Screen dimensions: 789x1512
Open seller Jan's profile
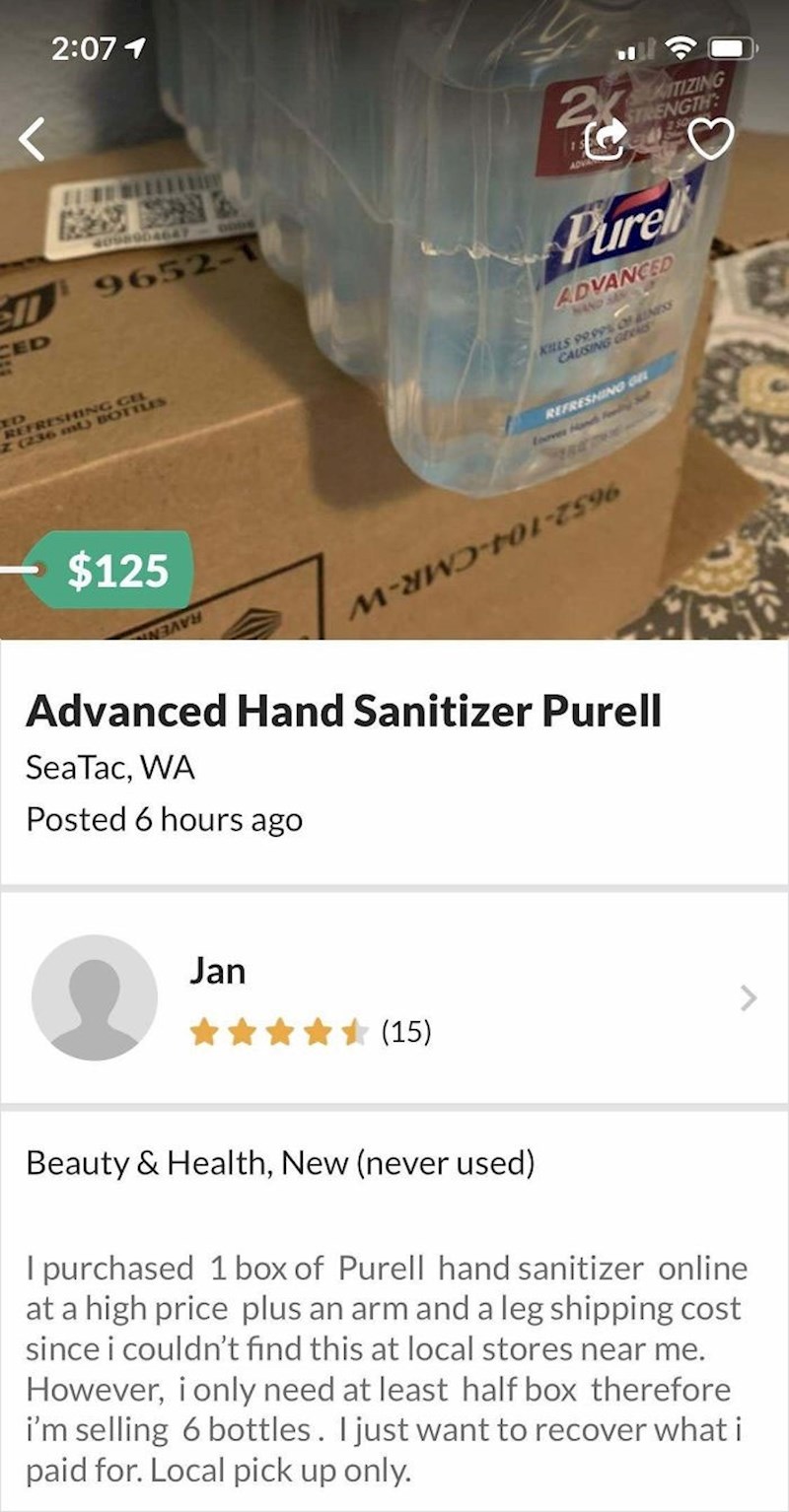394,997
